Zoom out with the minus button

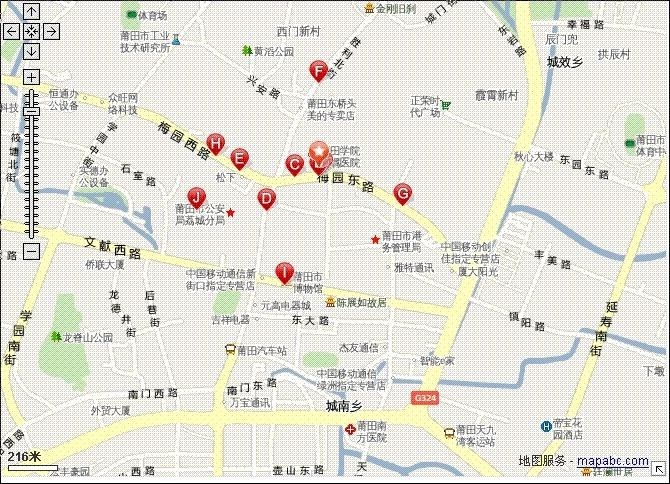[x=31, y=251]
